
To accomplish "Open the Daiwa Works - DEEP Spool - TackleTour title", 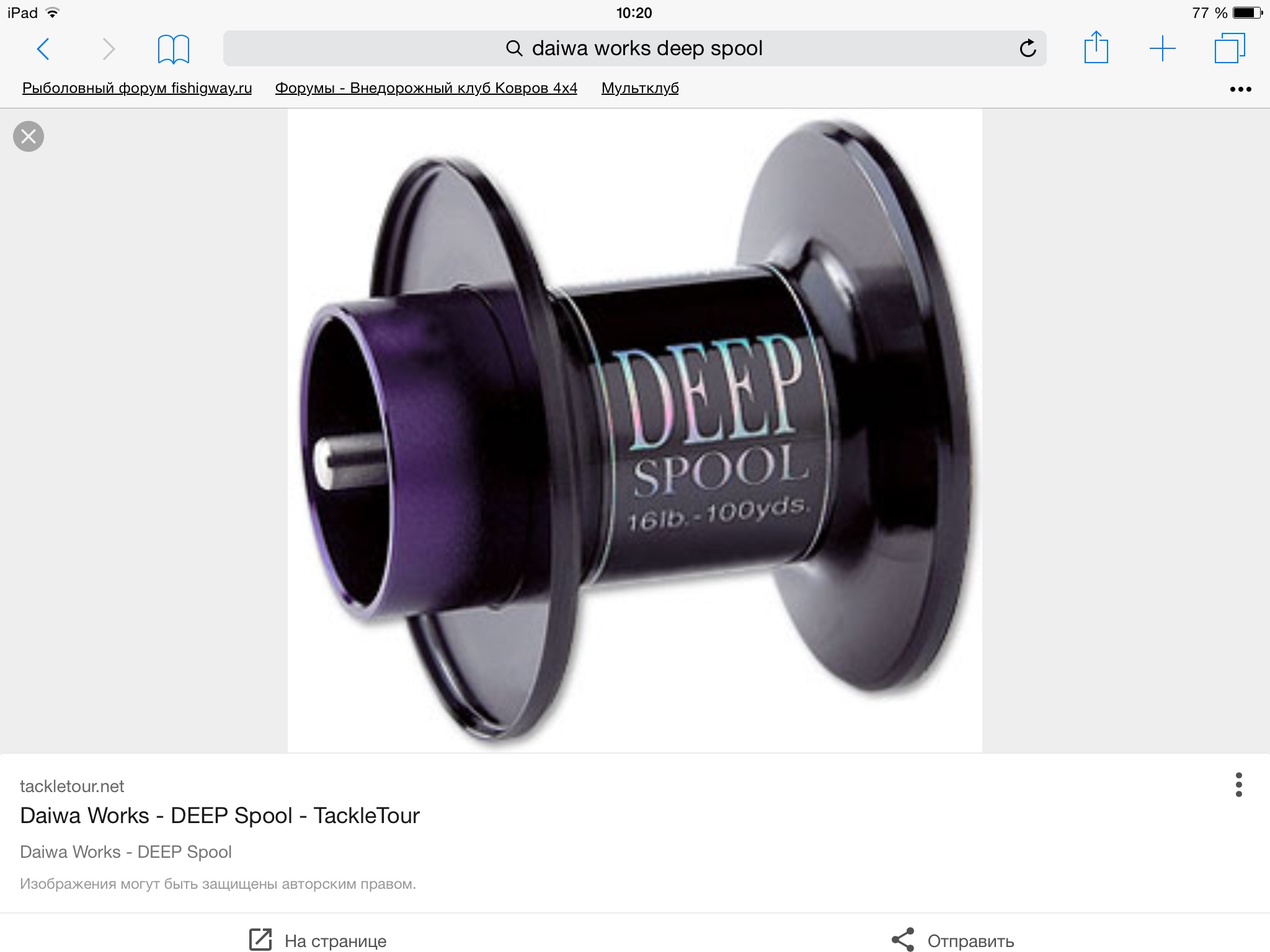I will (220, 815).
